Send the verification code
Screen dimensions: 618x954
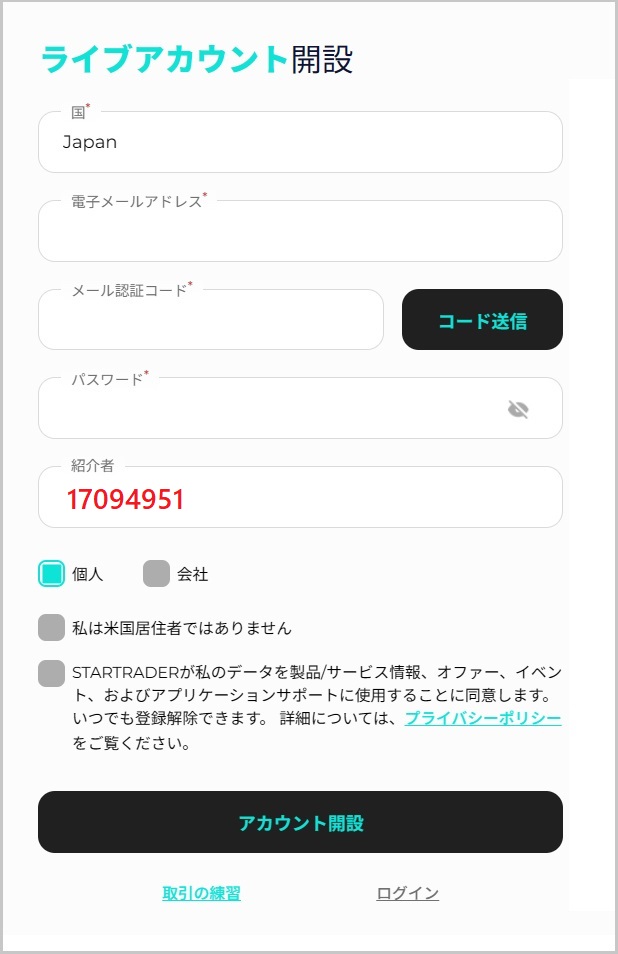point(482,320)
